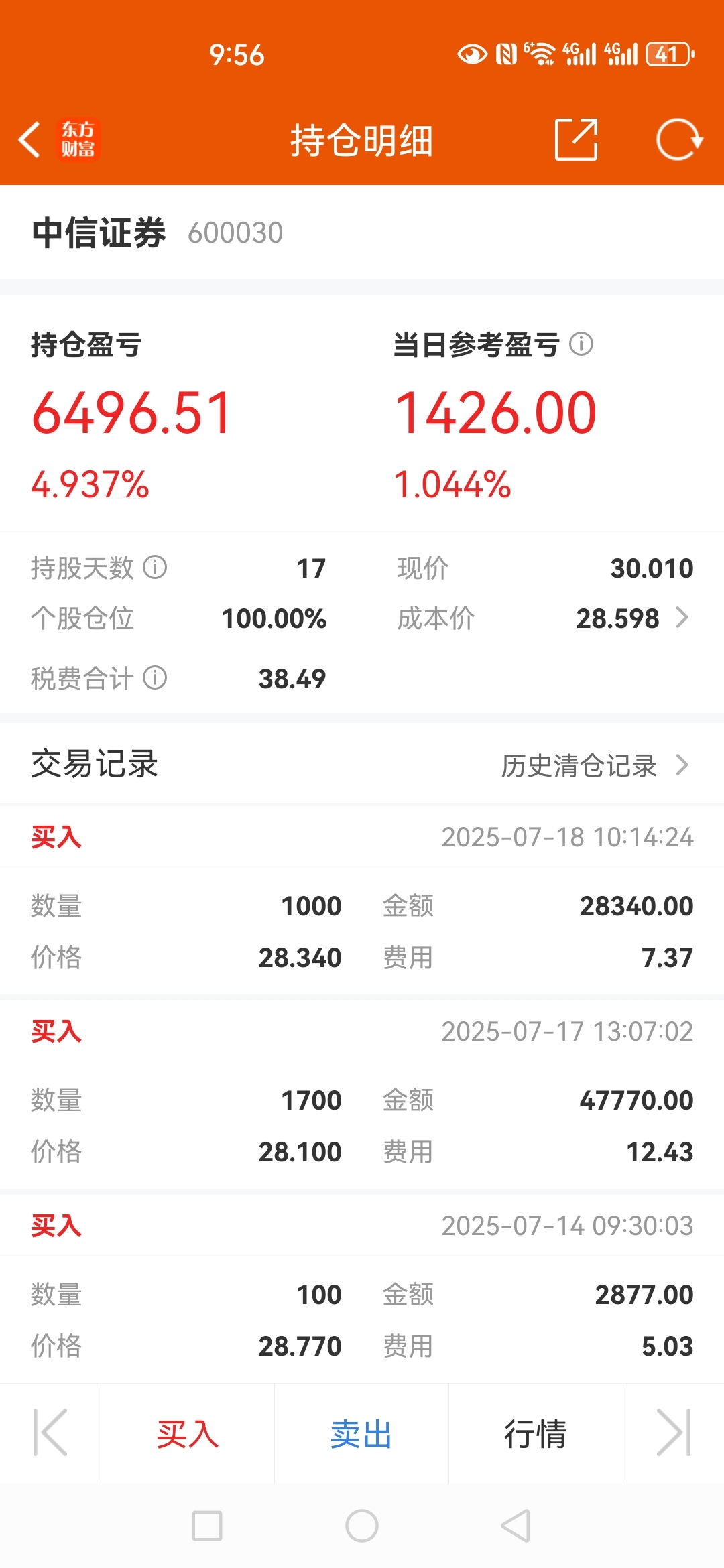Go to the system home screen

(362, 1526)
